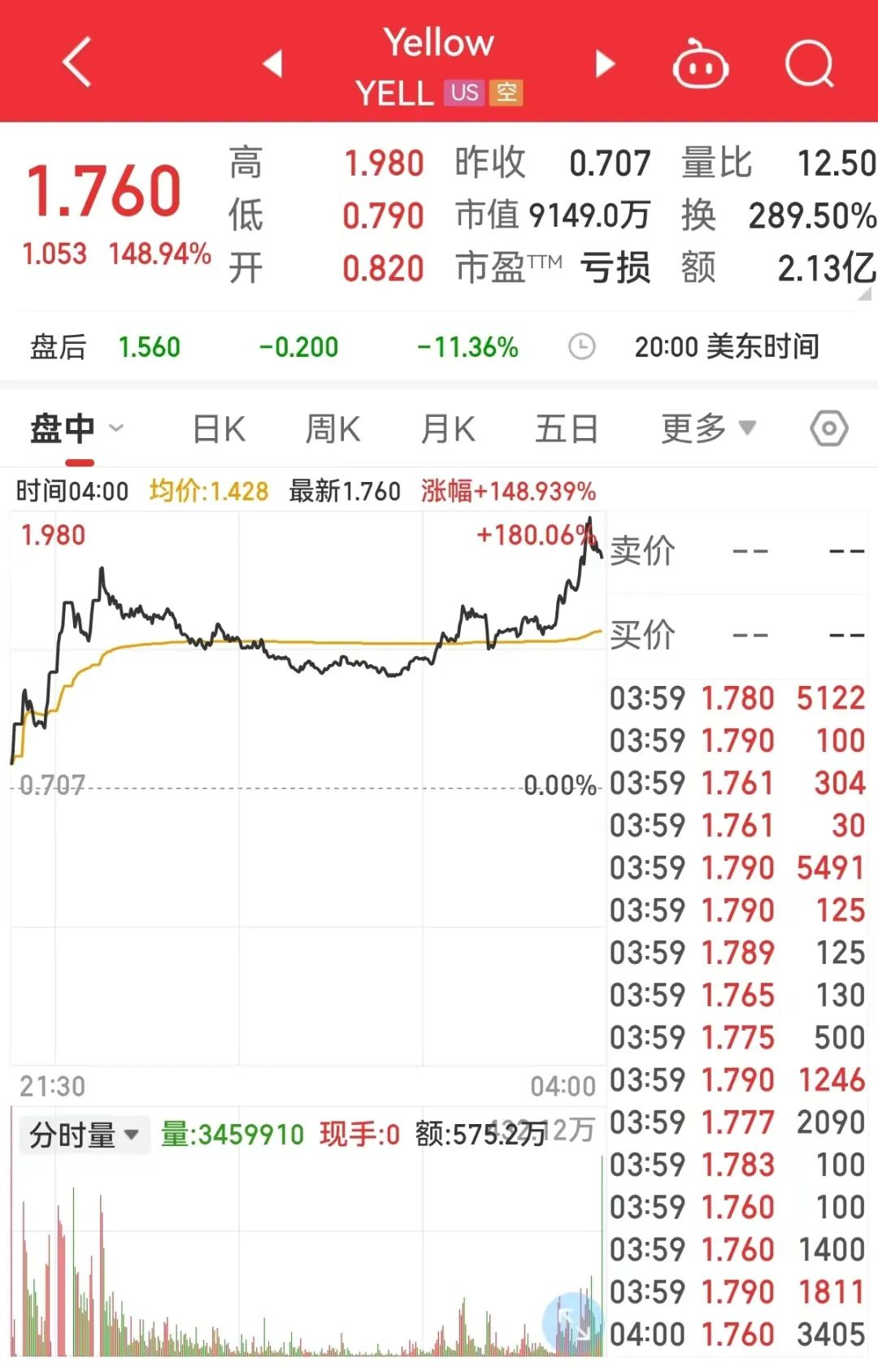Switch to the previous stock
This screenshot has height=1372, width=878.
pyautogui.click(x=273, y=63)
